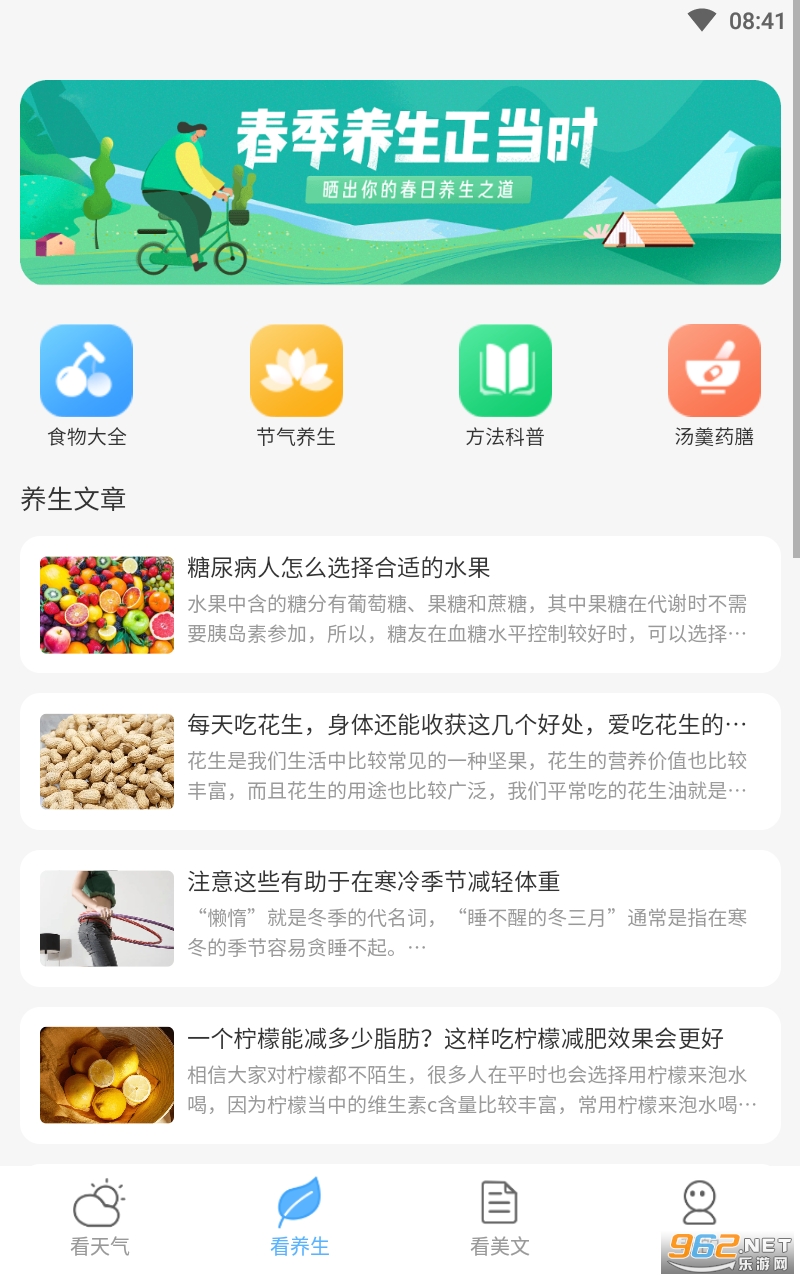Open the 食物大全 category

pyautogui.click(x=87, y=385)
